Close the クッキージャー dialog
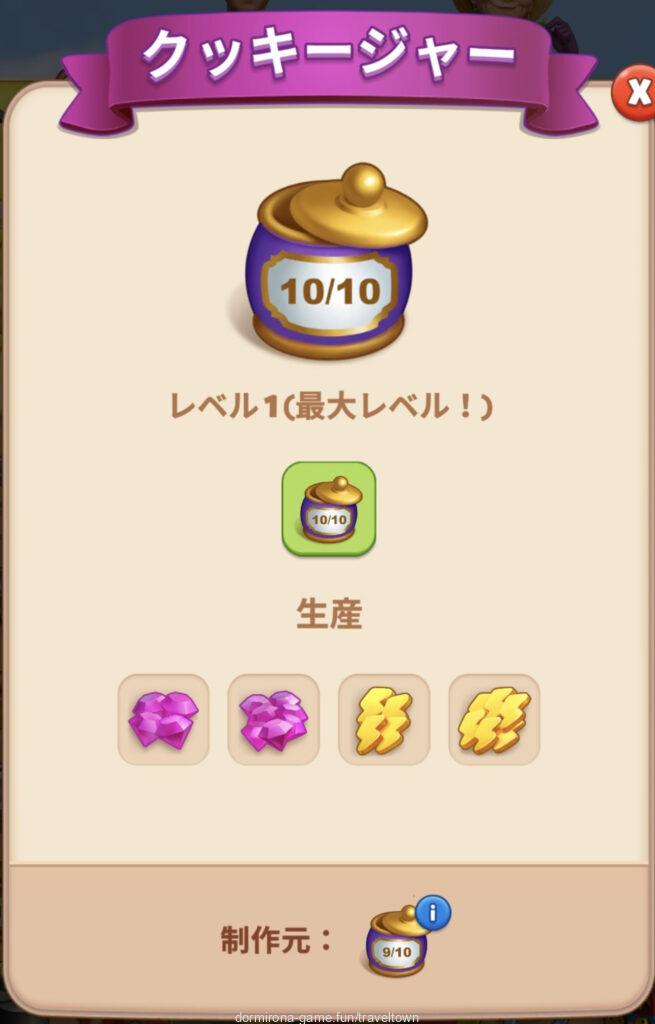The width and height of the screenshot is (655, 1024). [x=635, y=94]
